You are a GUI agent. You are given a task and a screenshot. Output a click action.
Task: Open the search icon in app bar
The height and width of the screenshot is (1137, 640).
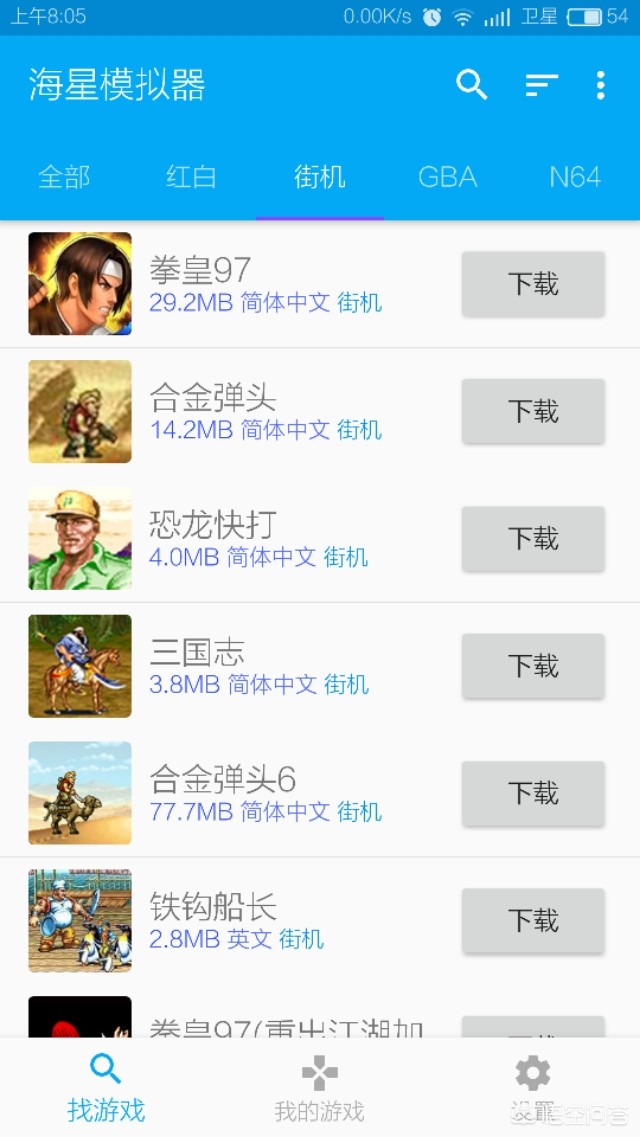(471, 85)
